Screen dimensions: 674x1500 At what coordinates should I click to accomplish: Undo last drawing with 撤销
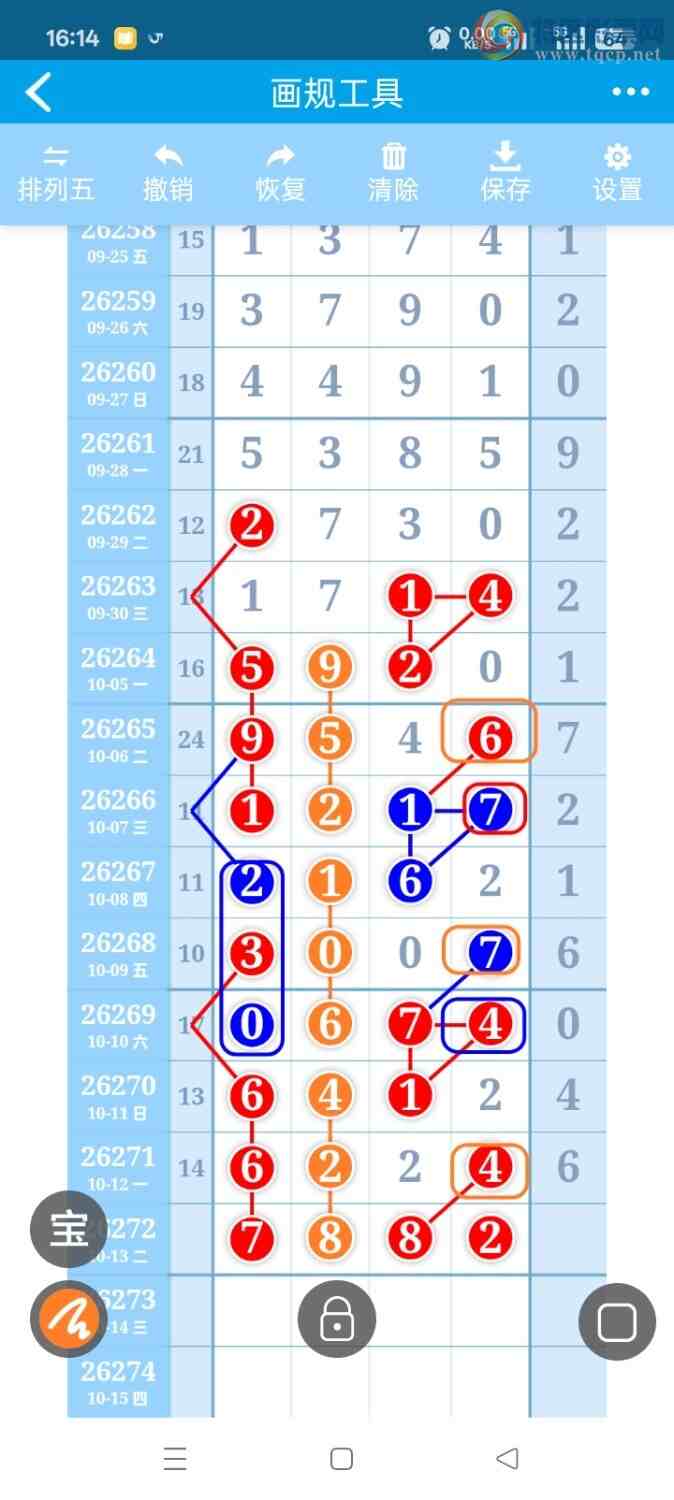click(168, 173)
